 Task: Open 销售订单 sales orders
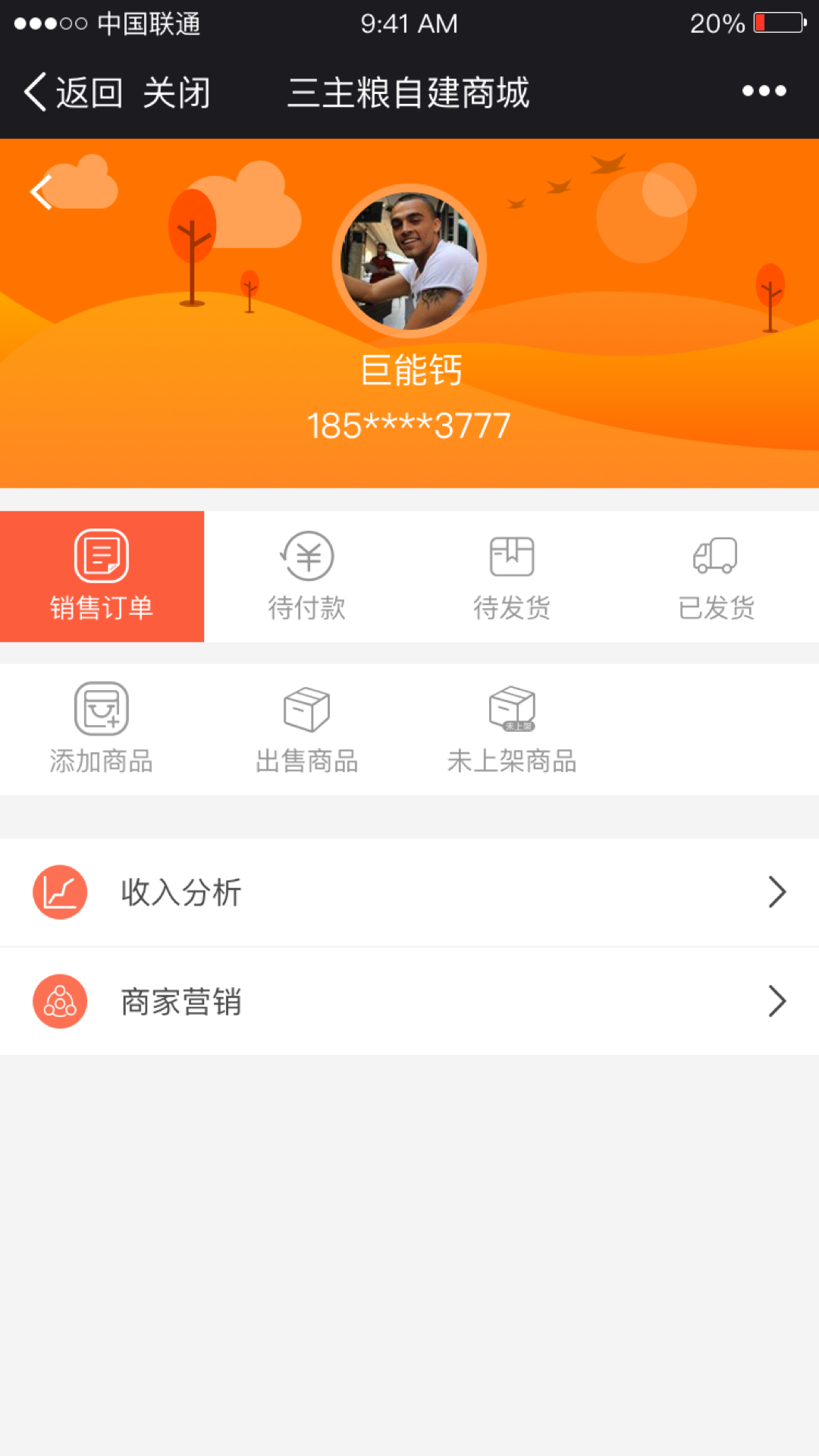click(x=102, y=576)
